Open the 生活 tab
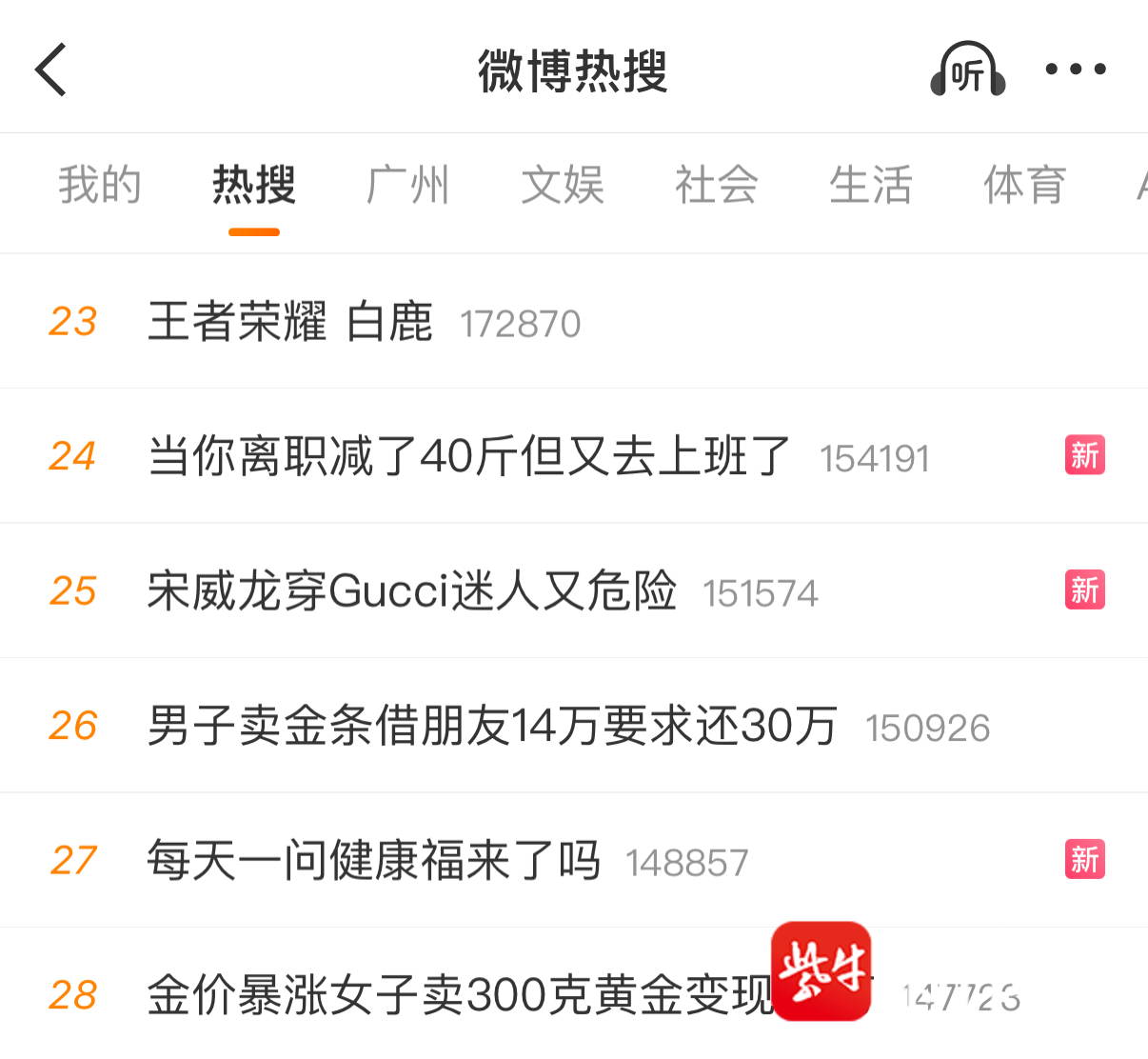The image size is (1148, 1059). pos(870,185)
